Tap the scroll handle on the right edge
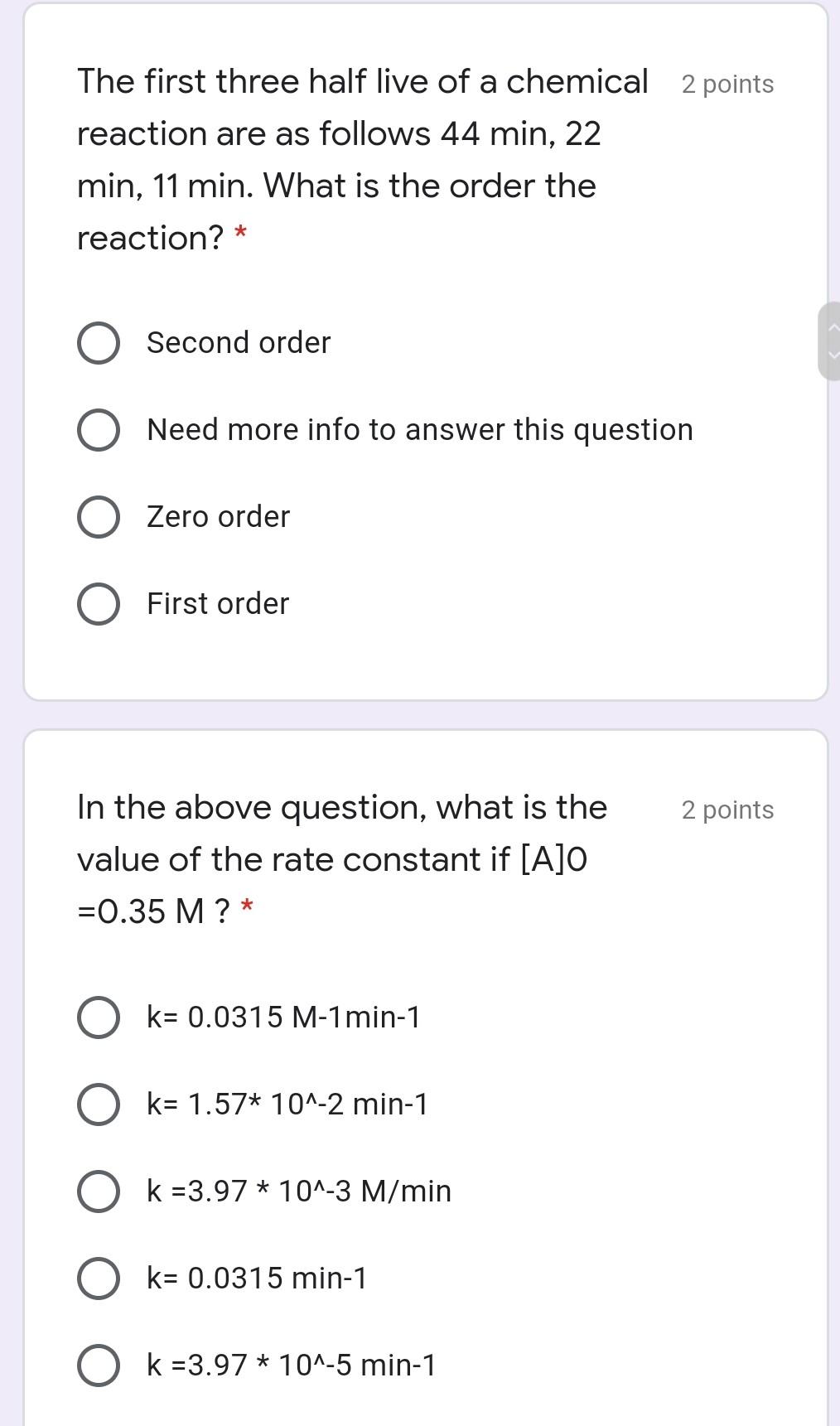 point(830,341)
